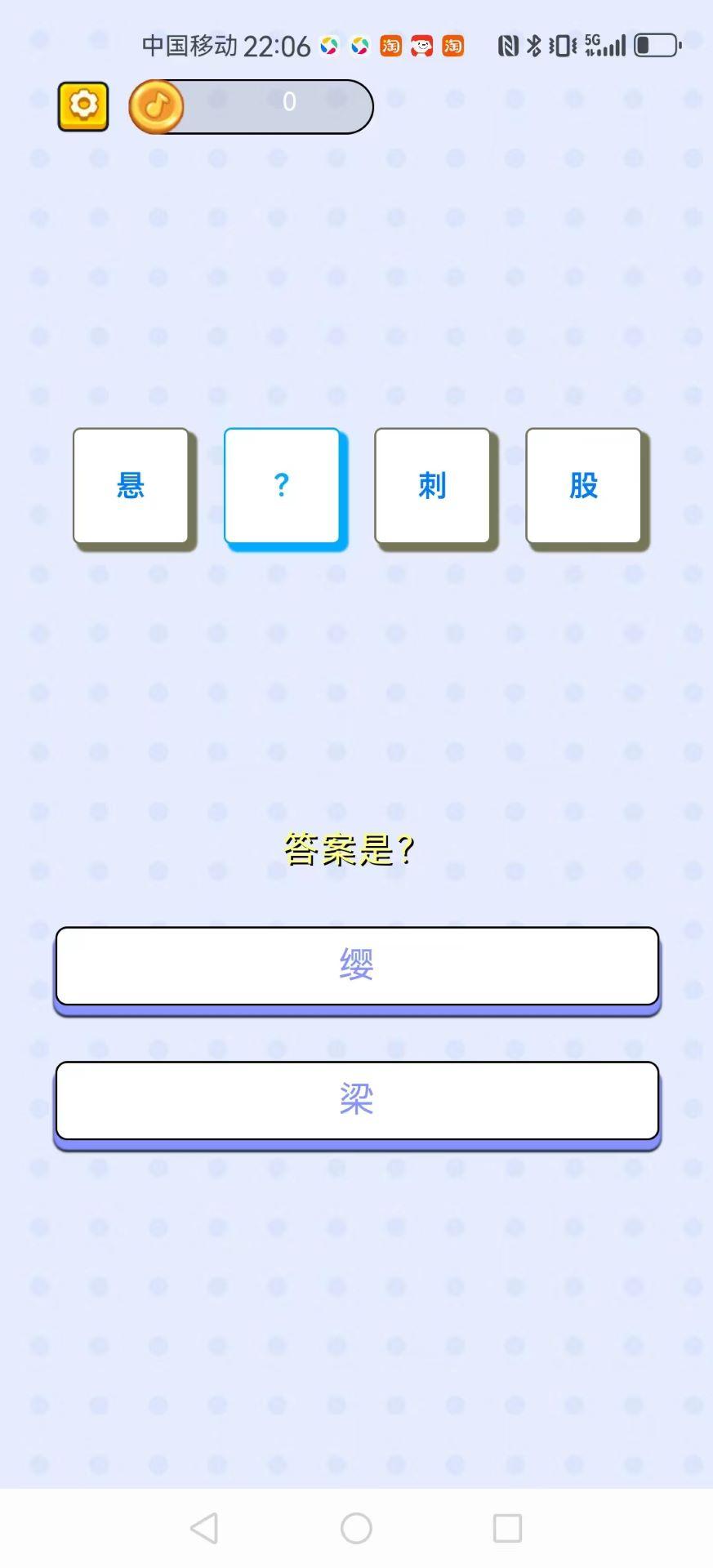Screen dimensions: 713x1568
Task: Tap the 答案是 prompt text
Action: tap(350, 849)
